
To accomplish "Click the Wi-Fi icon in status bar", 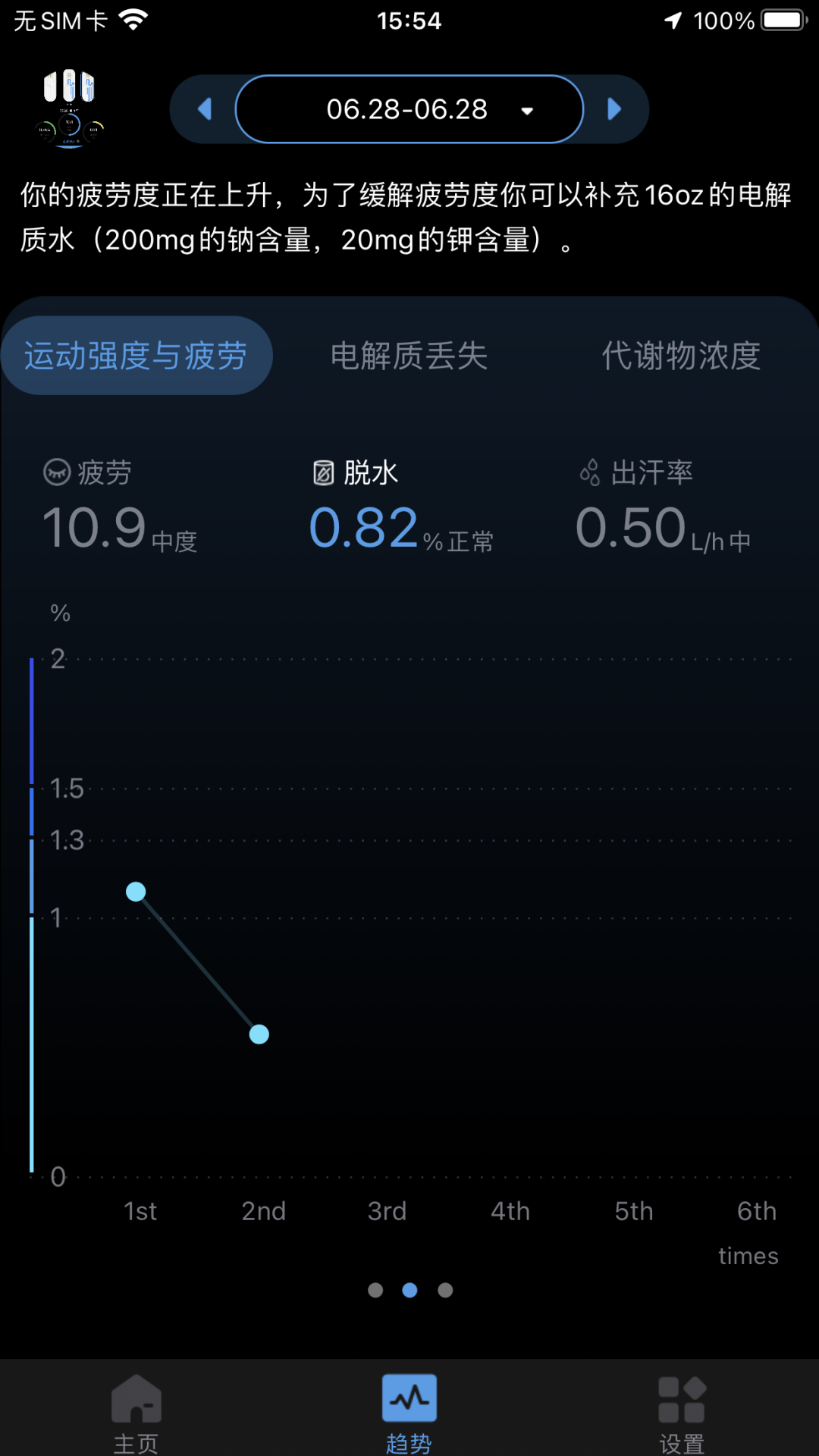I will [133, 20].
